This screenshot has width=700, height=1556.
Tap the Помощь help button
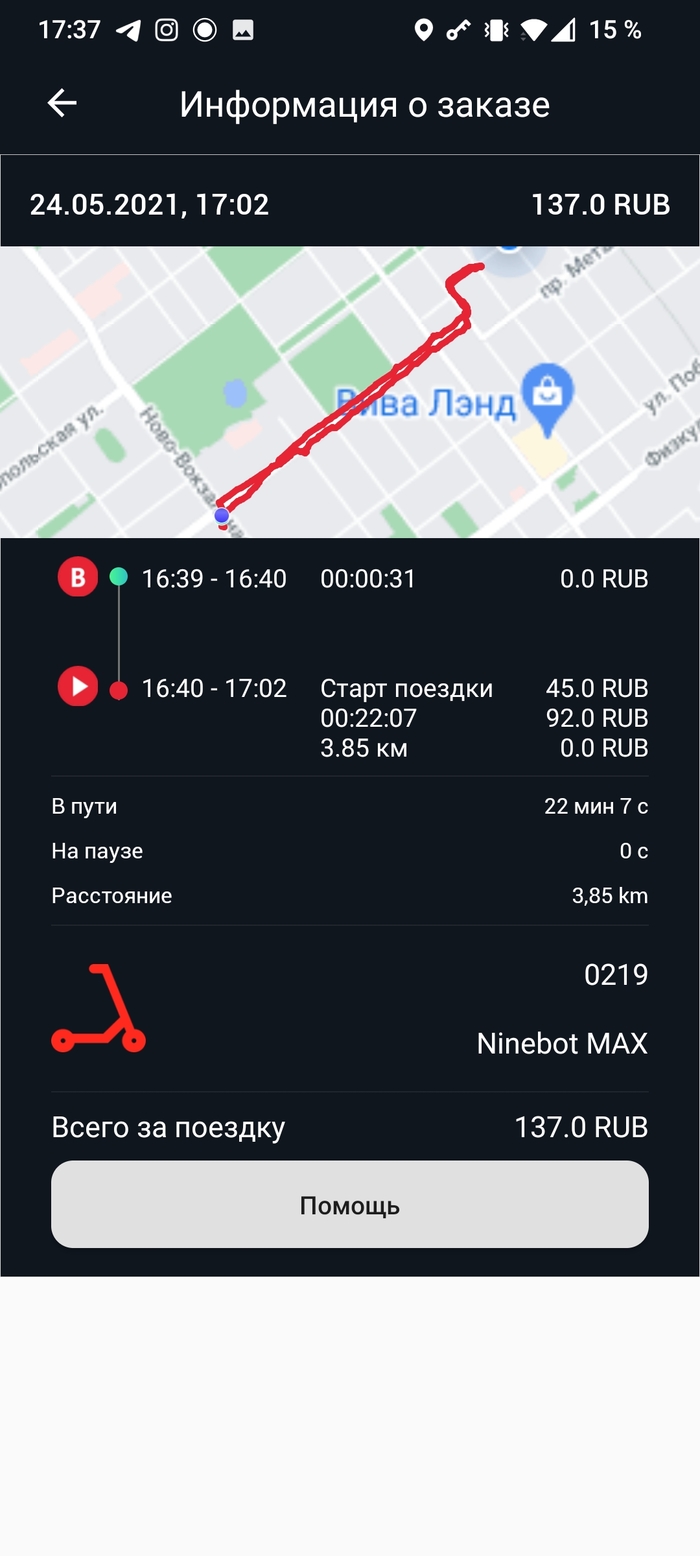click(350, 1205)
